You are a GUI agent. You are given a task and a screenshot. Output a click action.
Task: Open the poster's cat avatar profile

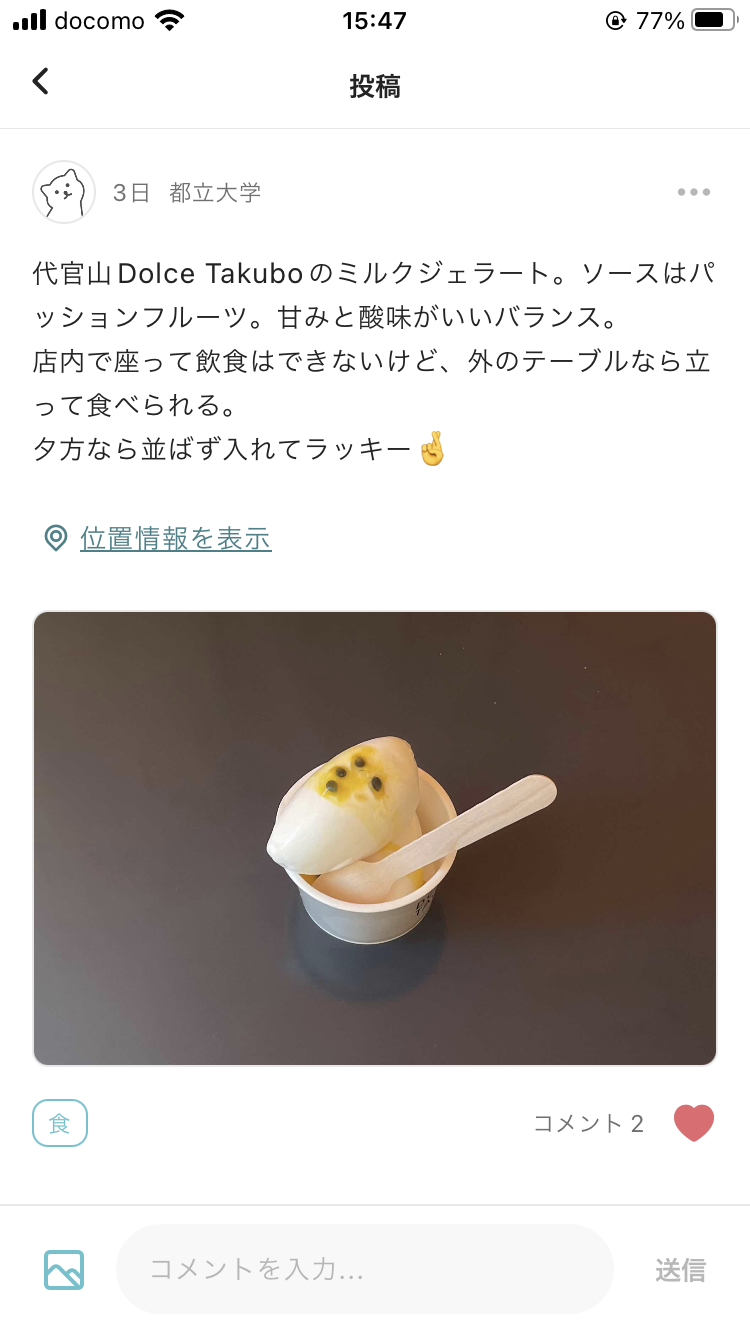tap(64, 192)
